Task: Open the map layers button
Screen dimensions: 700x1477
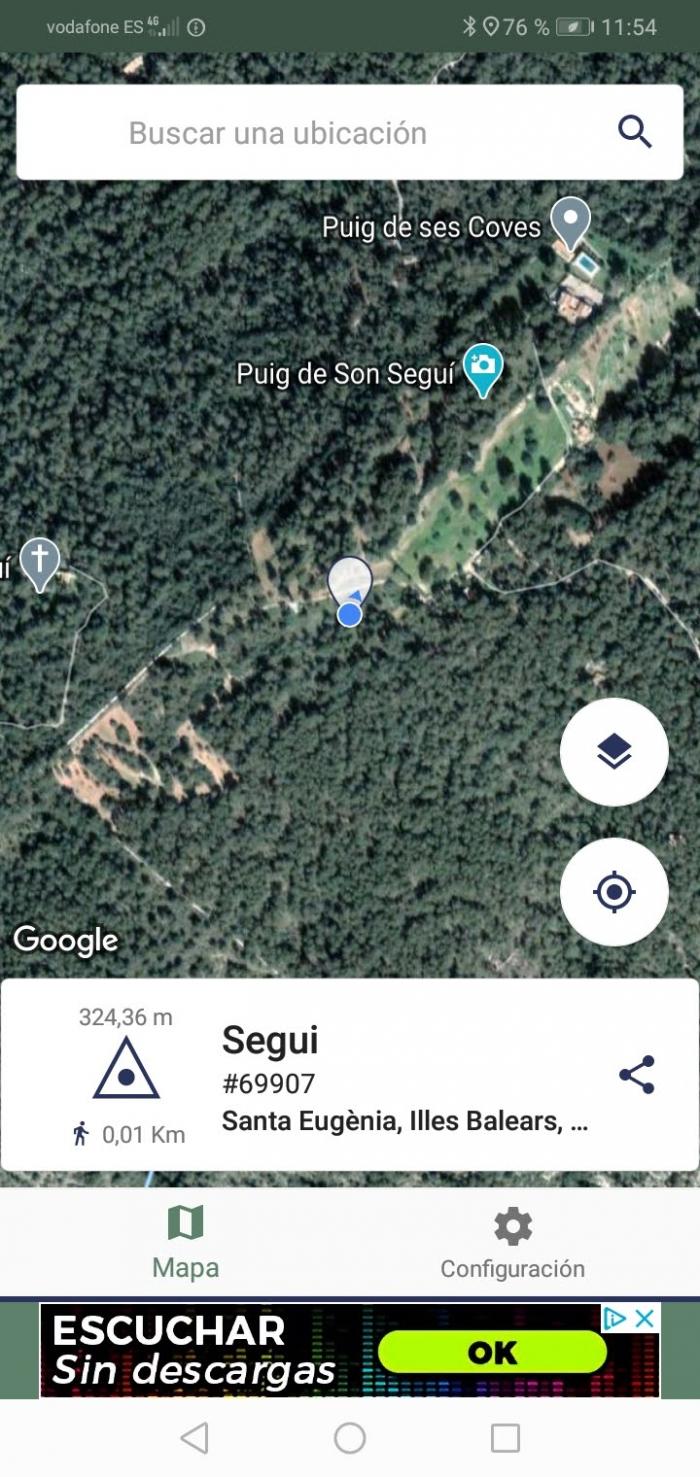Action: tap(614, 752)
